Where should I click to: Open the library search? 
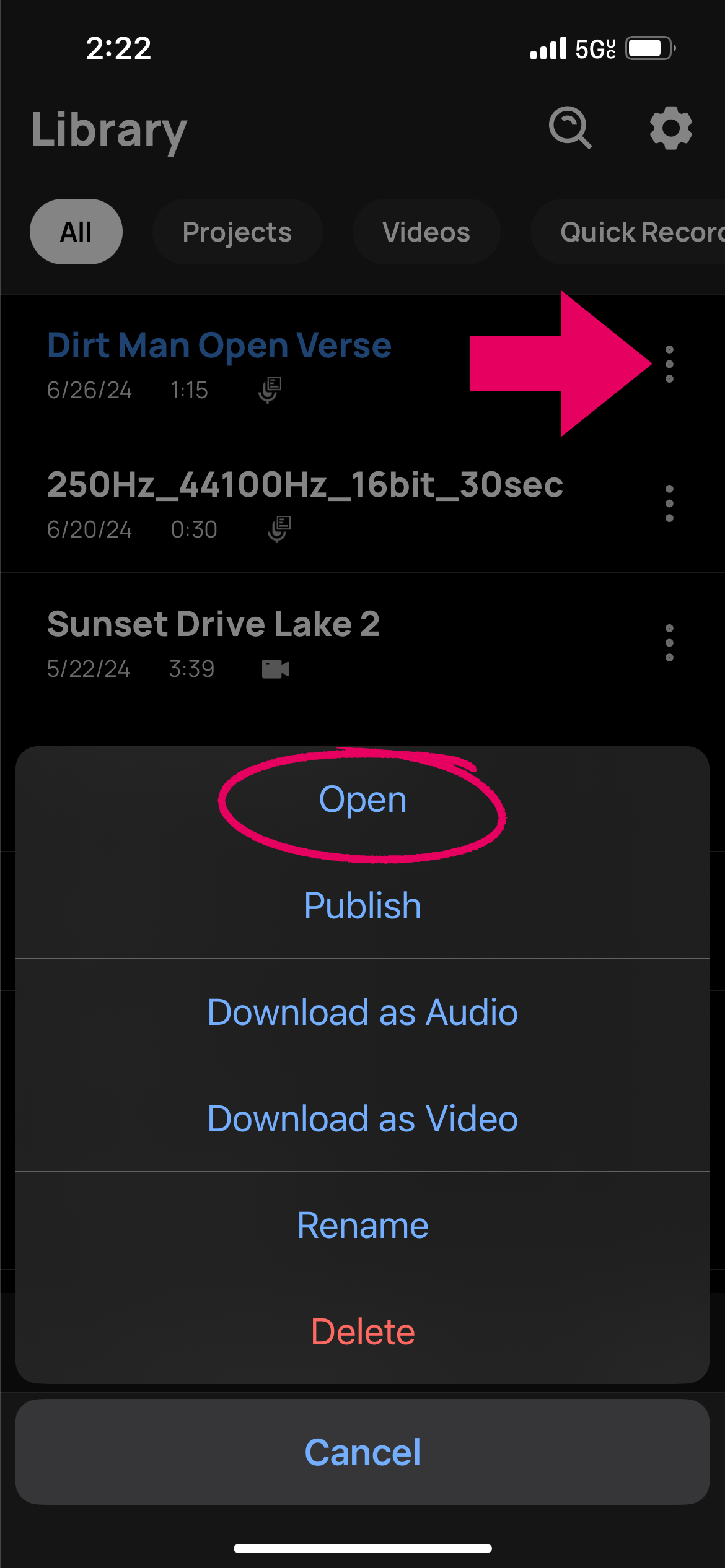(x=570, y=128)
